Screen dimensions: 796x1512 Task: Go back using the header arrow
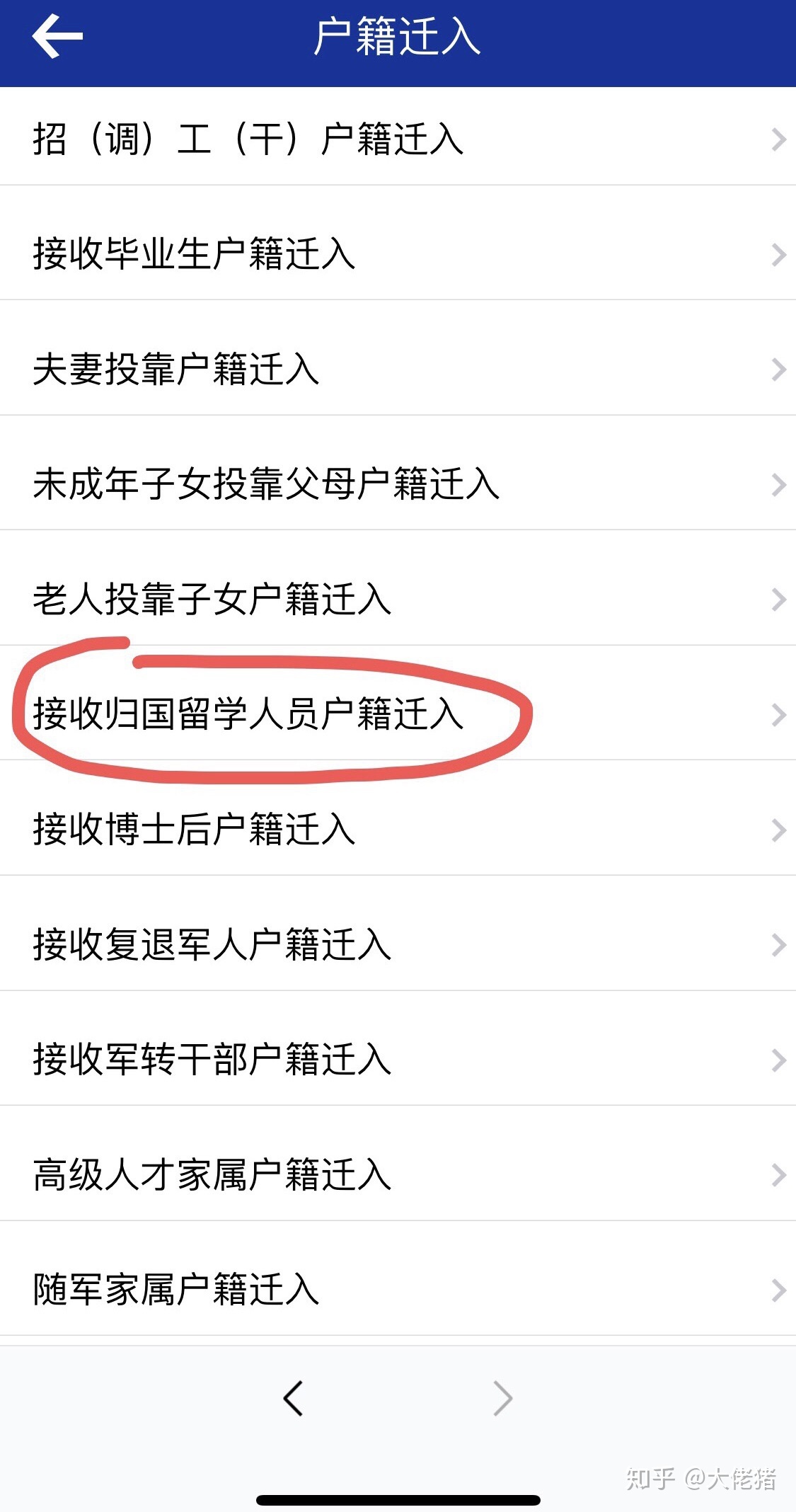click(x=57, y=37)
